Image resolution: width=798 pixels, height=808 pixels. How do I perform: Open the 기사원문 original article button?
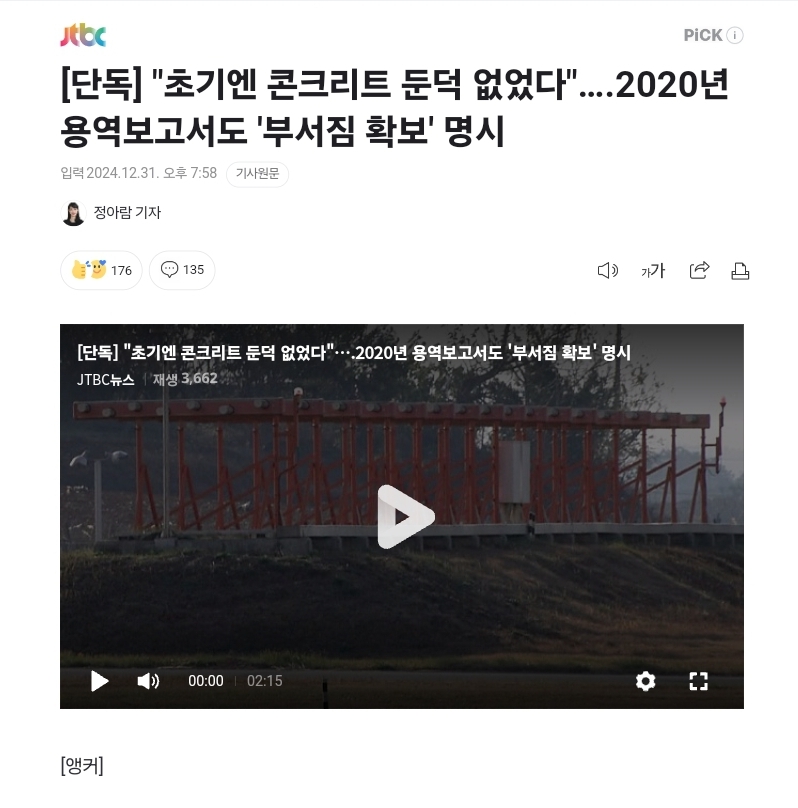[x=257, y=174]
